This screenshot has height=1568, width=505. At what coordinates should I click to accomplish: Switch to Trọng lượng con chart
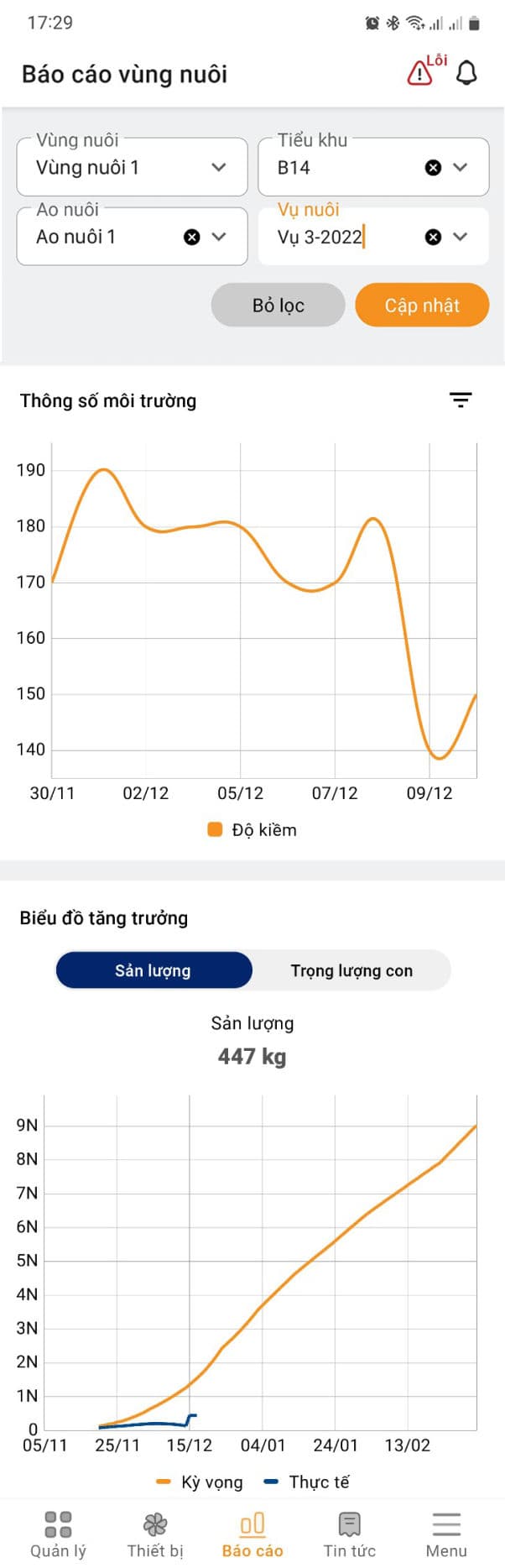click(x=351, y=970)
